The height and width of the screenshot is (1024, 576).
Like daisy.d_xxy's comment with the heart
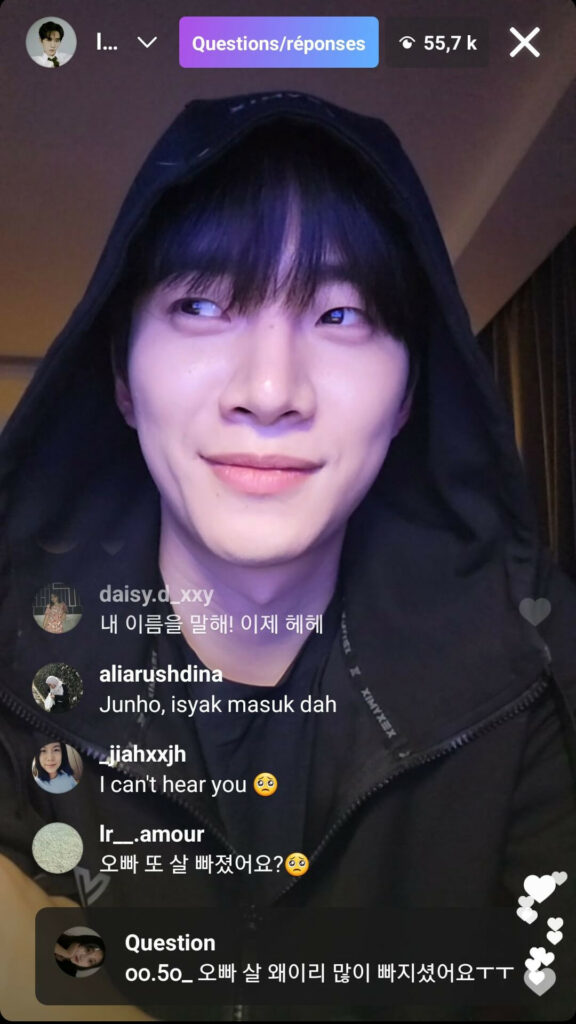(535, 611)
